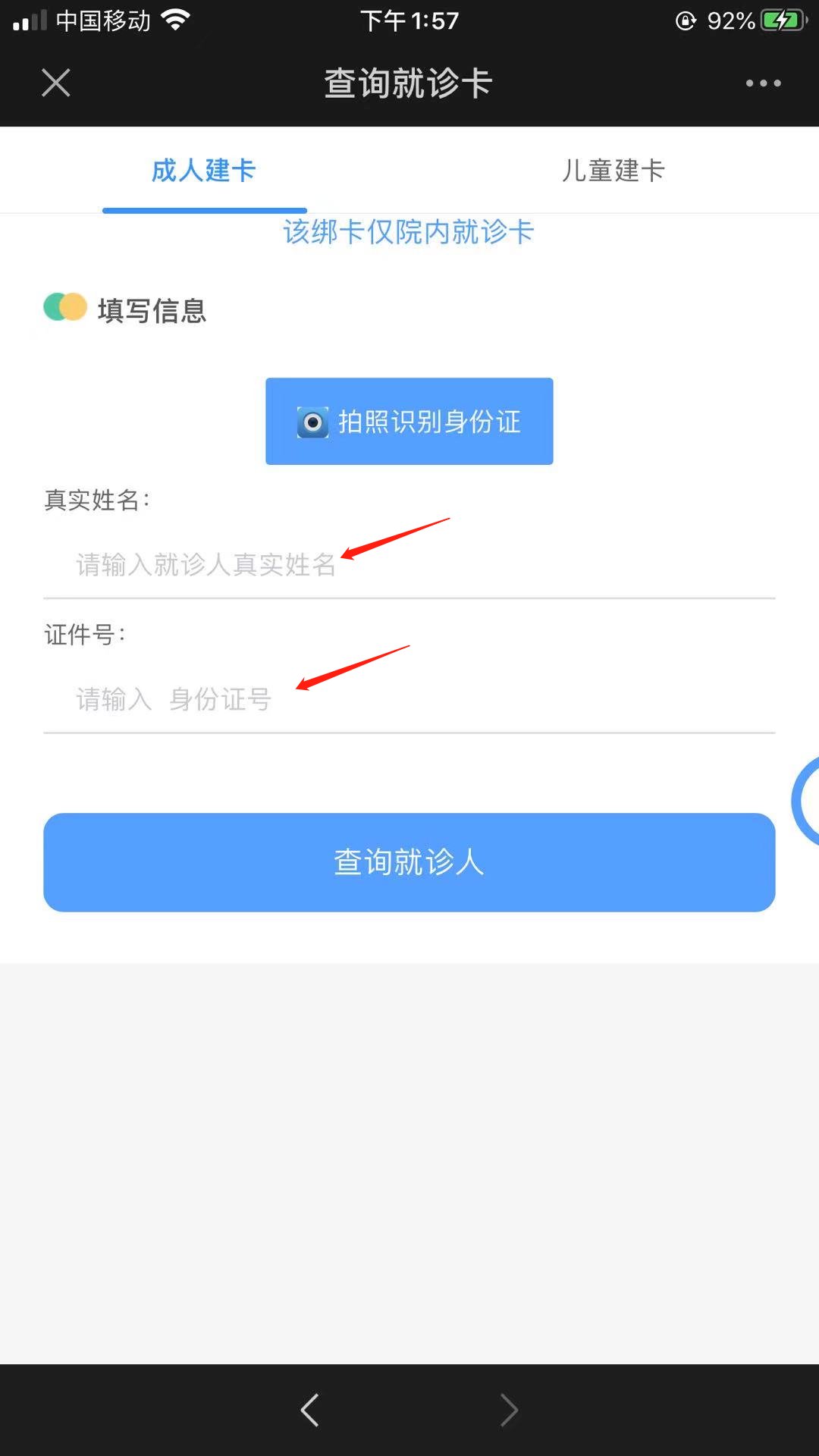
Task: Go back with the bottom back arrow
Action: [309, 1410]
